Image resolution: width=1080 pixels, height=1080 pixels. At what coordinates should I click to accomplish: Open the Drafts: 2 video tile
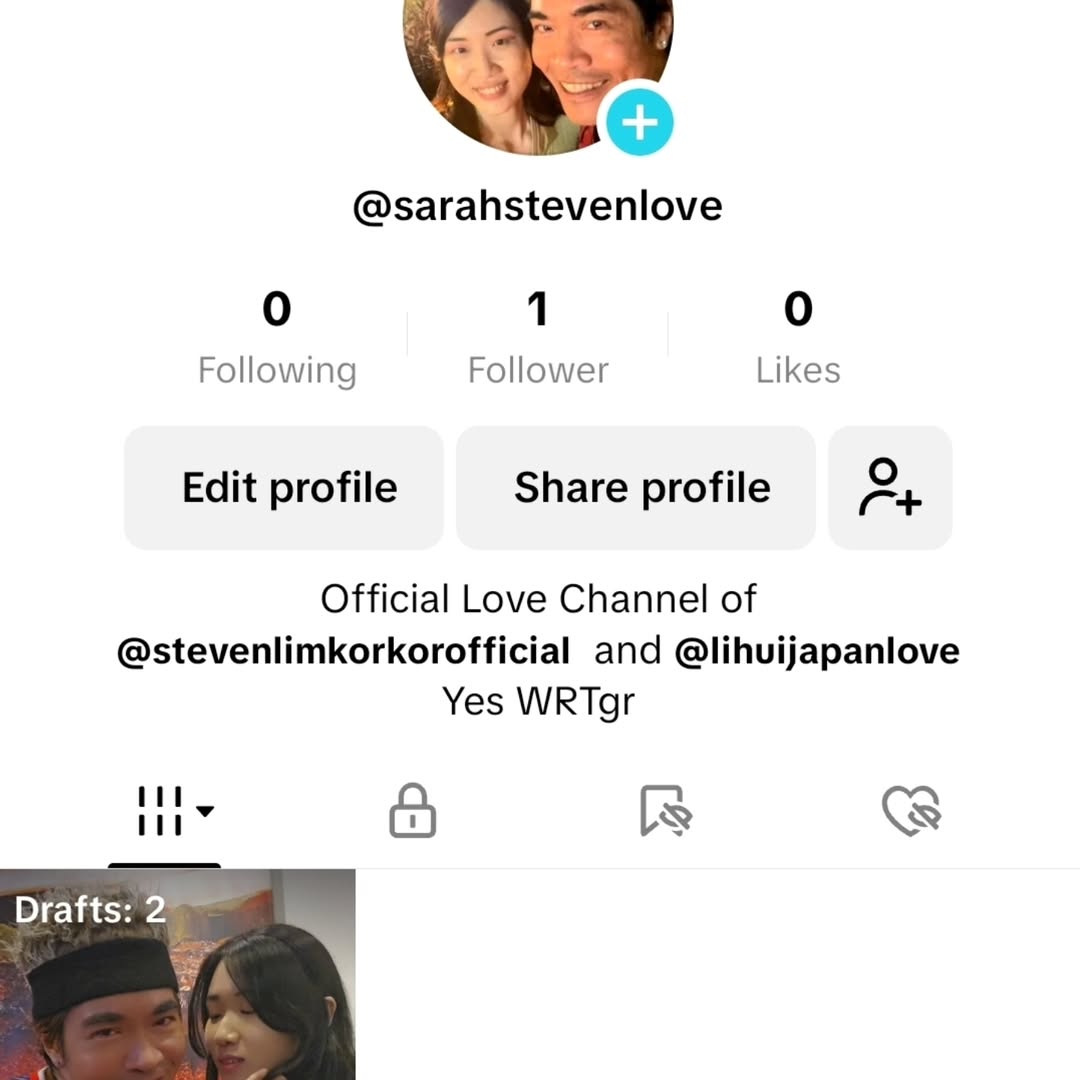point(178,975)
